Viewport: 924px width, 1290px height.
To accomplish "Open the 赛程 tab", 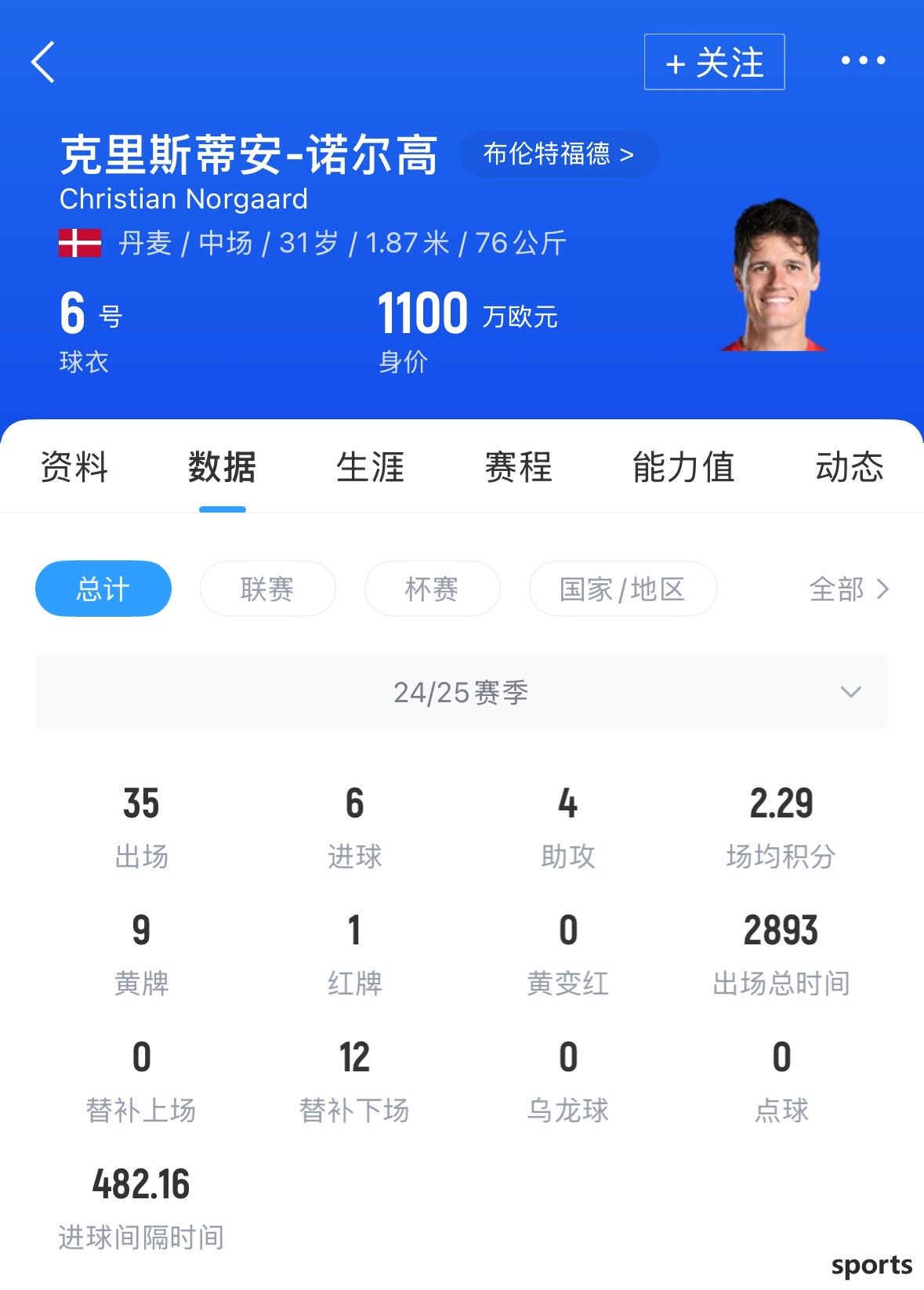I will point(518,467).
